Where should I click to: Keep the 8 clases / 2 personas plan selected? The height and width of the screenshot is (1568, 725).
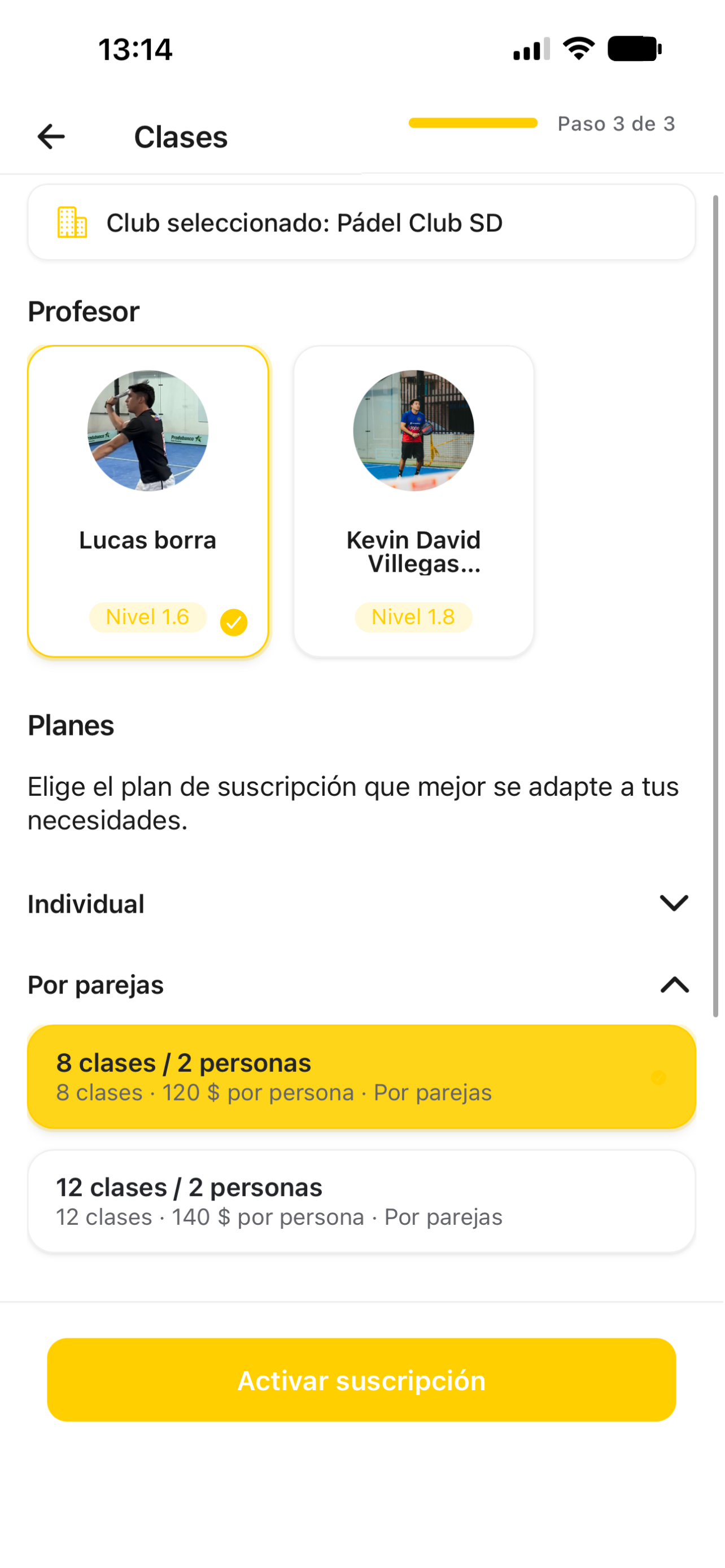click(361, 1076)
